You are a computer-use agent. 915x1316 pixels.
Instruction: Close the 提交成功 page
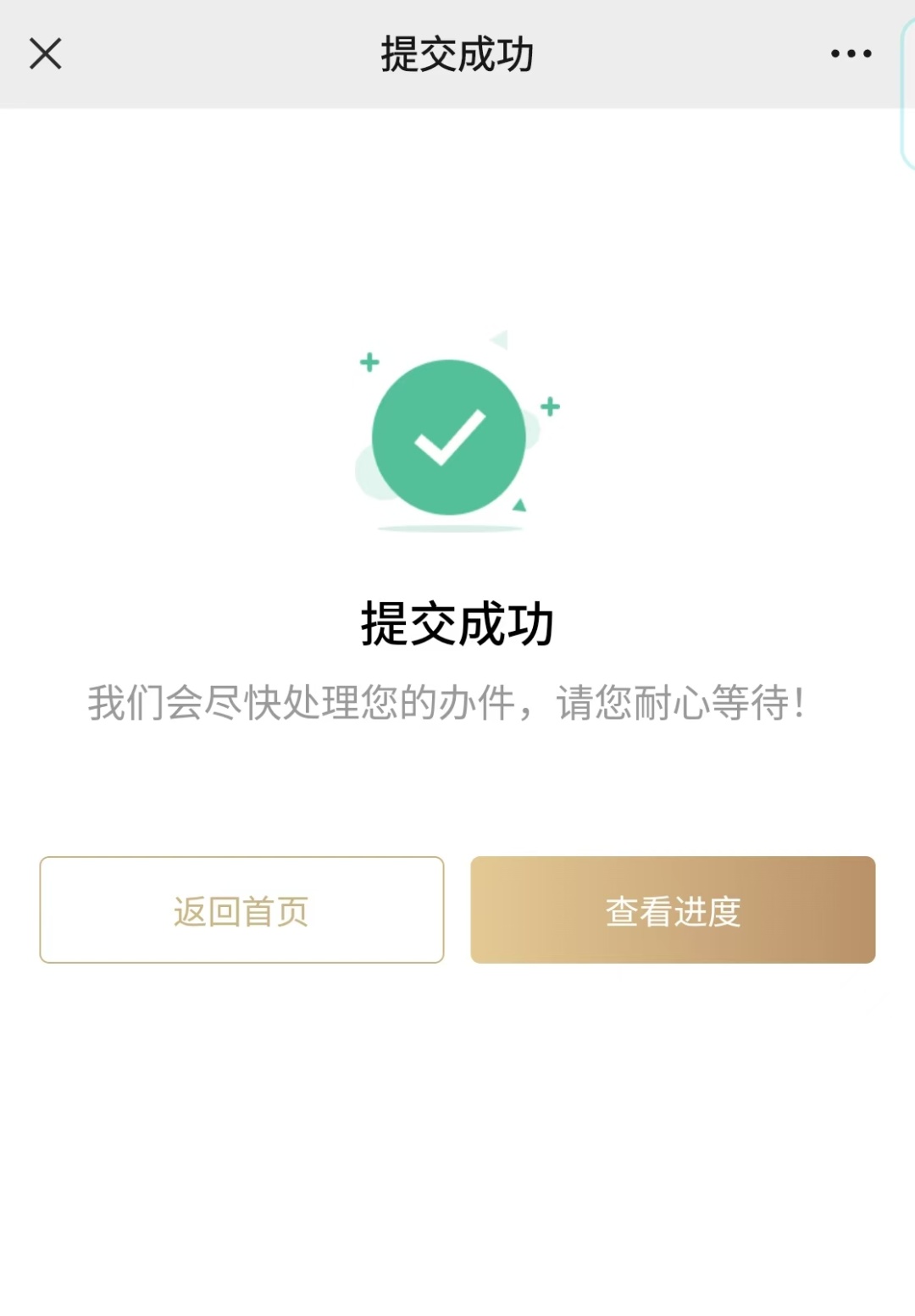(x=46, y=54)
